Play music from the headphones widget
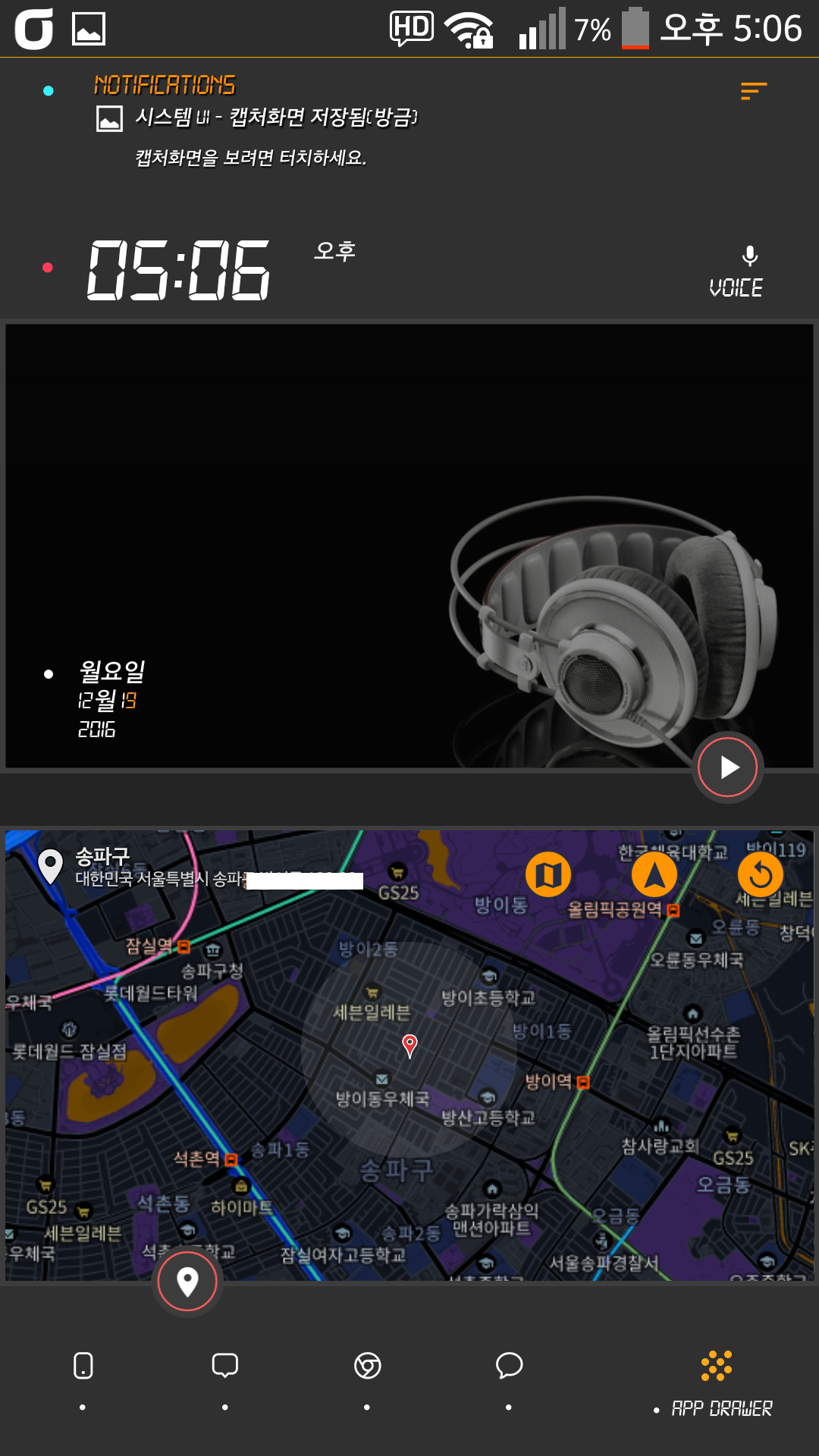 (x=728, y=767)
